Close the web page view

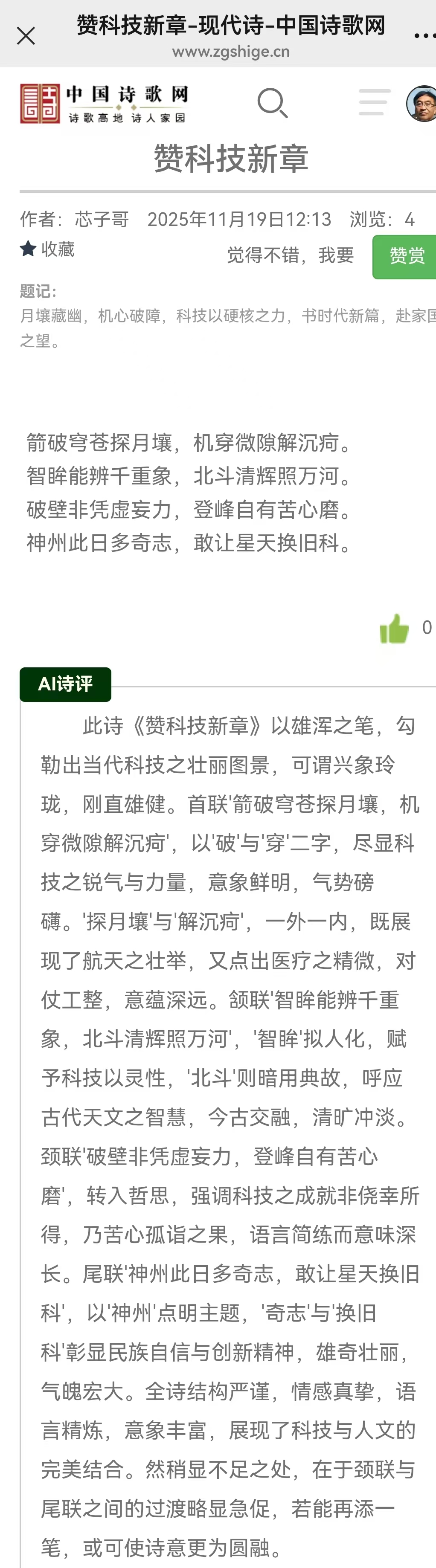(26, 36)
